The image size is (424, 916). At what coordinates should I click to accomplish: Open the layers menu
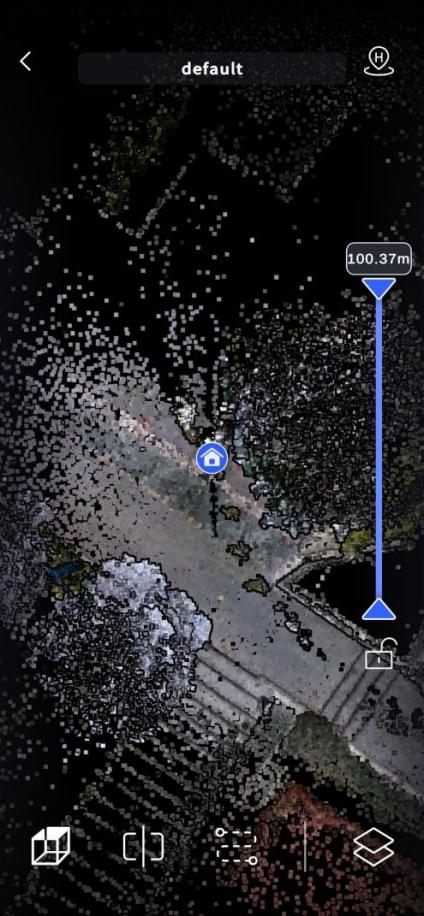[x=374, y=848]
